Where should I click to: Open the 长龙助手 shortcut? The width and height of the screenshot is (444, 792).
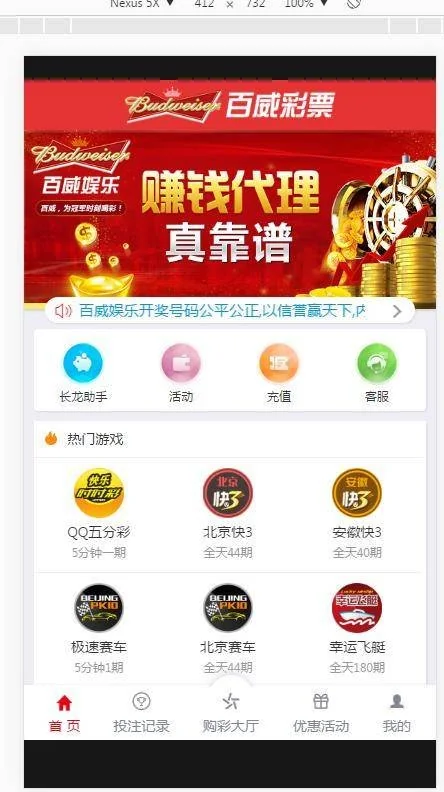[83, 373]
